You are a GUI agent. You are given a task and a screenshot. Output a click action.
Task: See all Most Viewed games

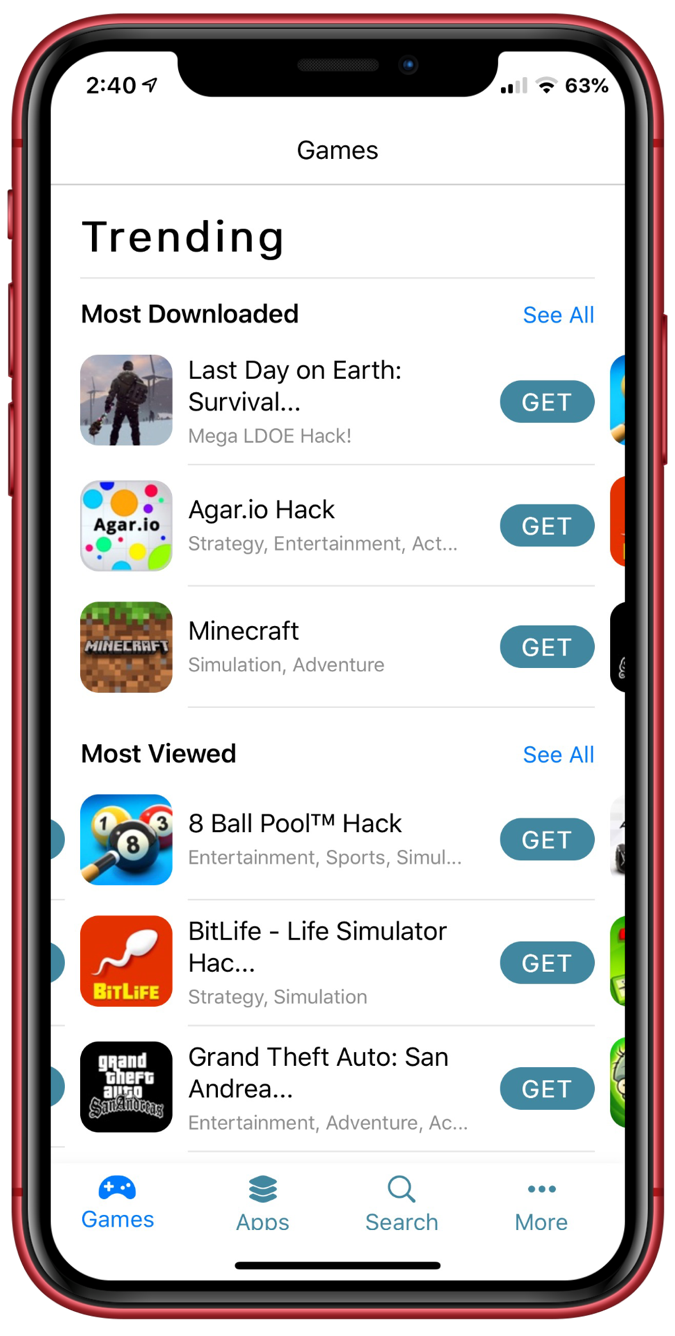point(558,755)
